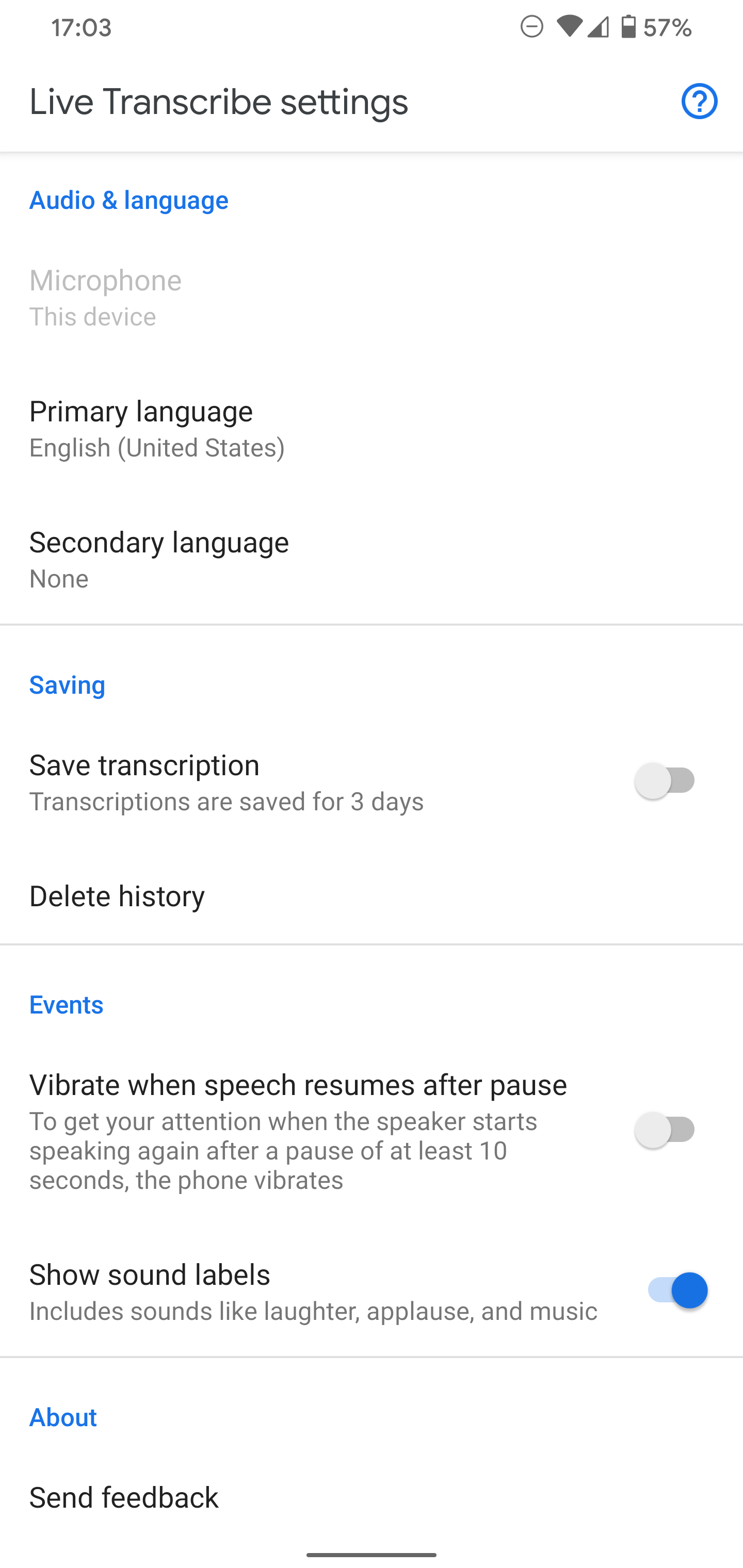Tap the Saving section label
Screen dimensions: 743x1568
pos(67,684)
